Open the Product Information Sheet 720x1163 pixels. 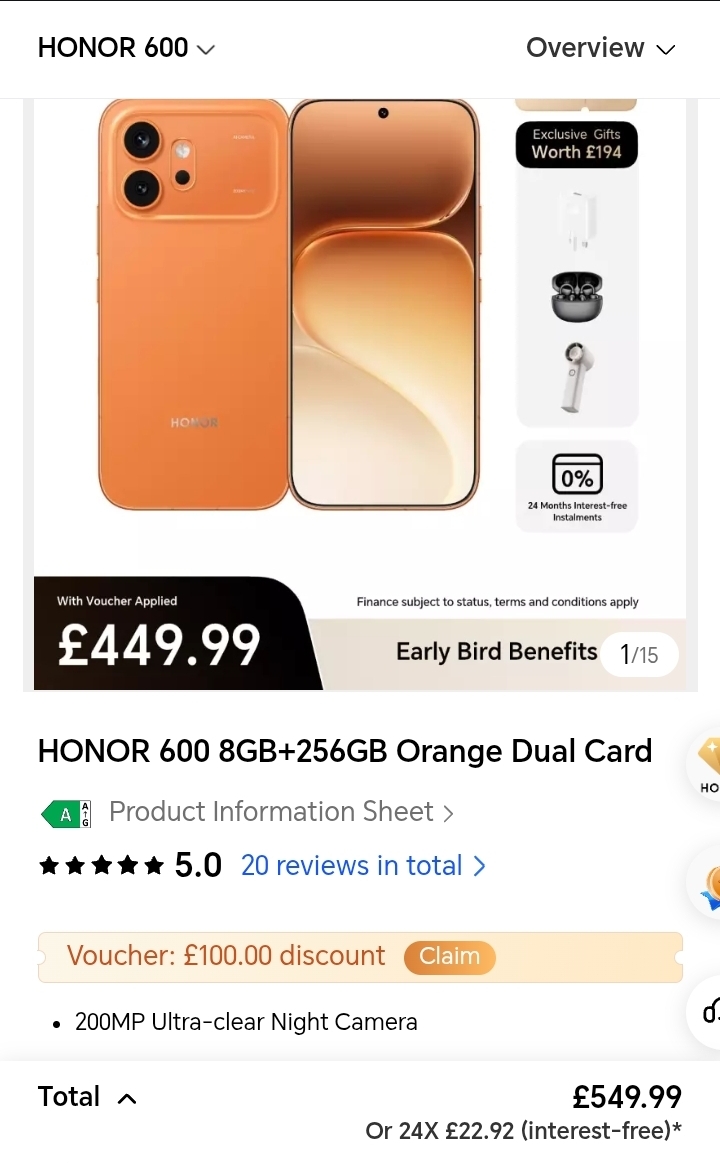[281, 812]
